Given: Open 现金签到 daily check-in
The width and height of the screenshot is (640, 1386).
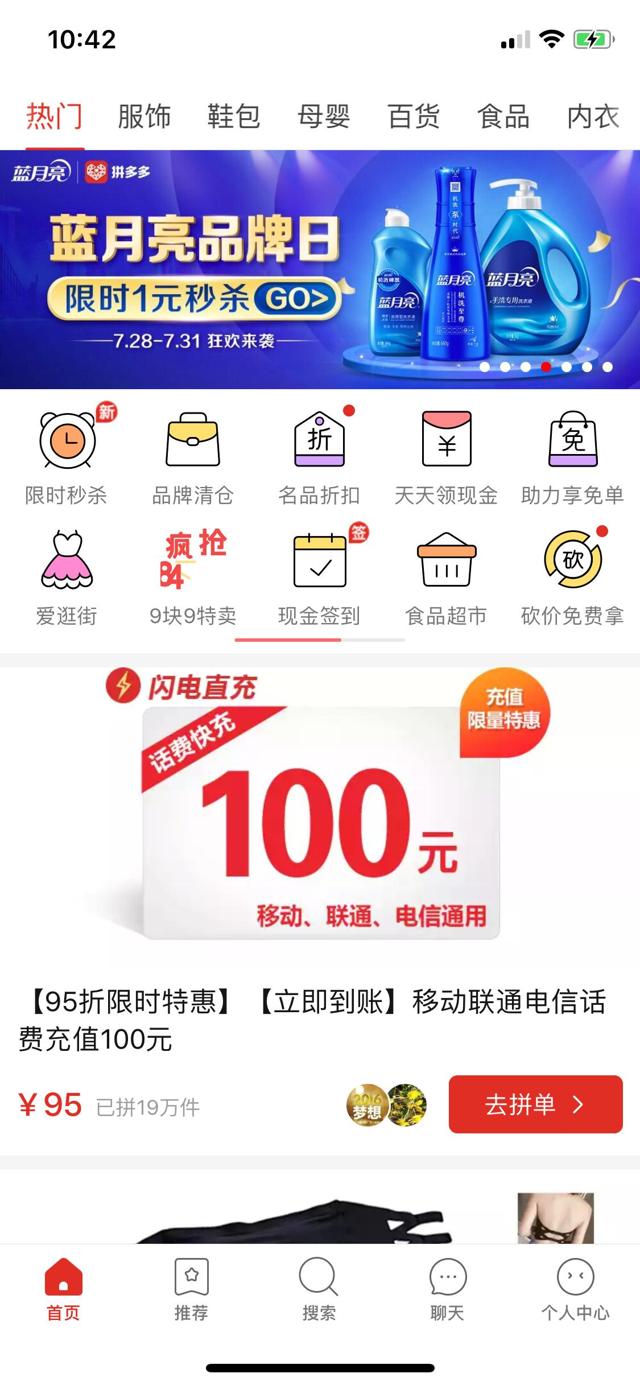Looking at the screenshot, I should pos(319,577).
